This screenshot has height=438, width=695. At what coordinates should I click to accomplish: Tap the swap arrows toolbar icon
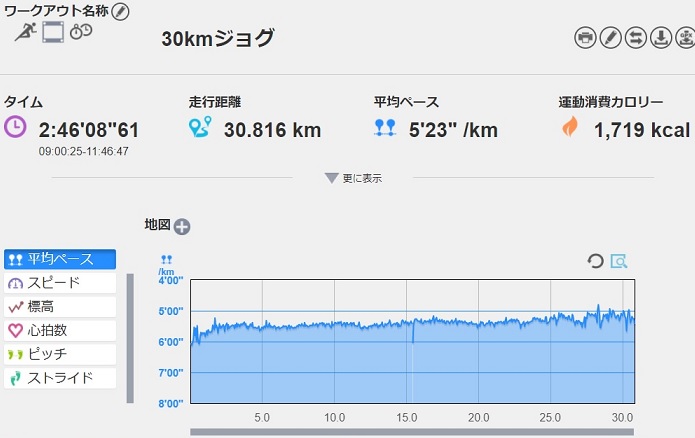coord(636,38)
